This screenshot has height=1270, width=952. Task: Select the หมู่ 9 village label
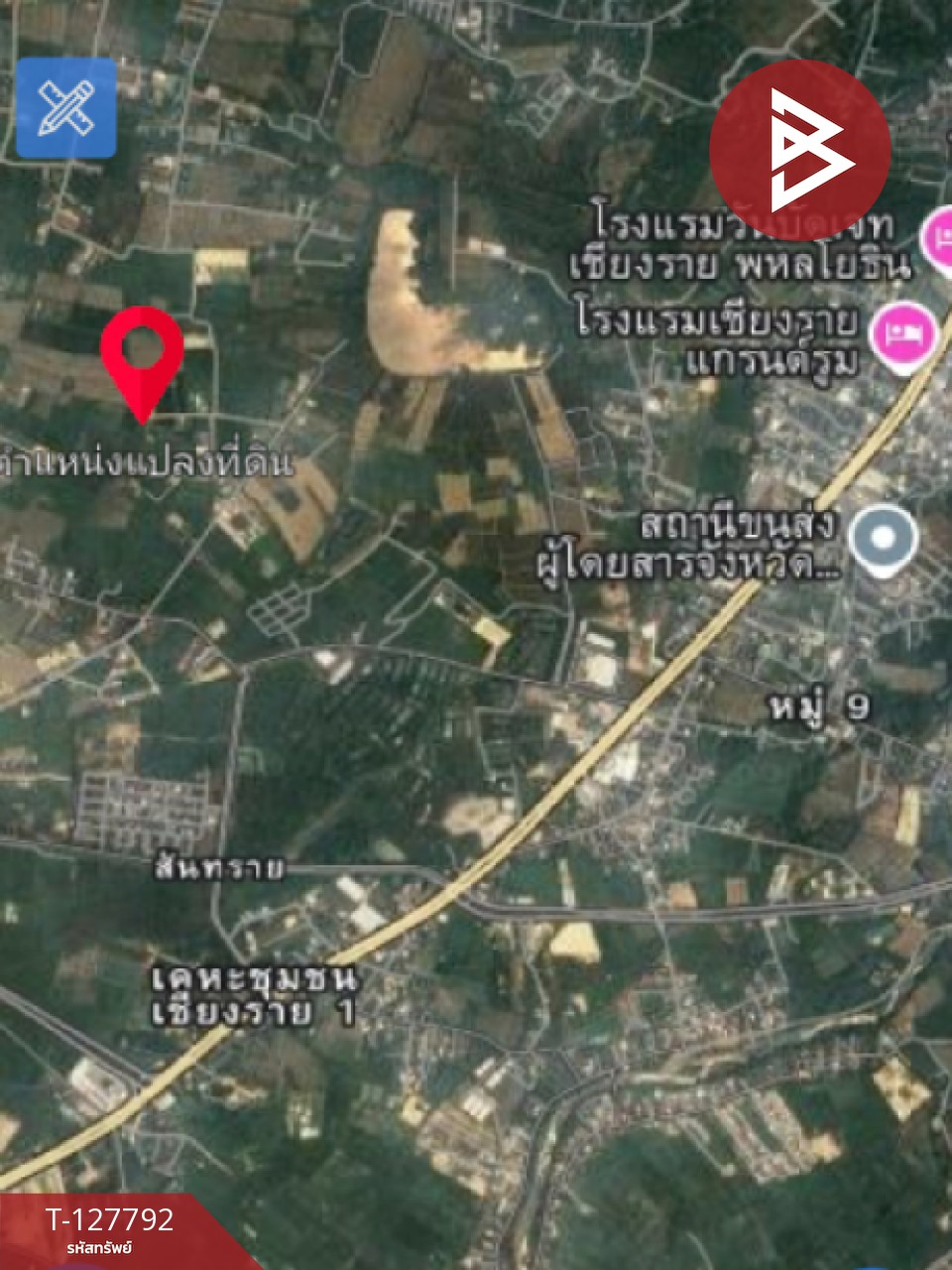point(816,706)
